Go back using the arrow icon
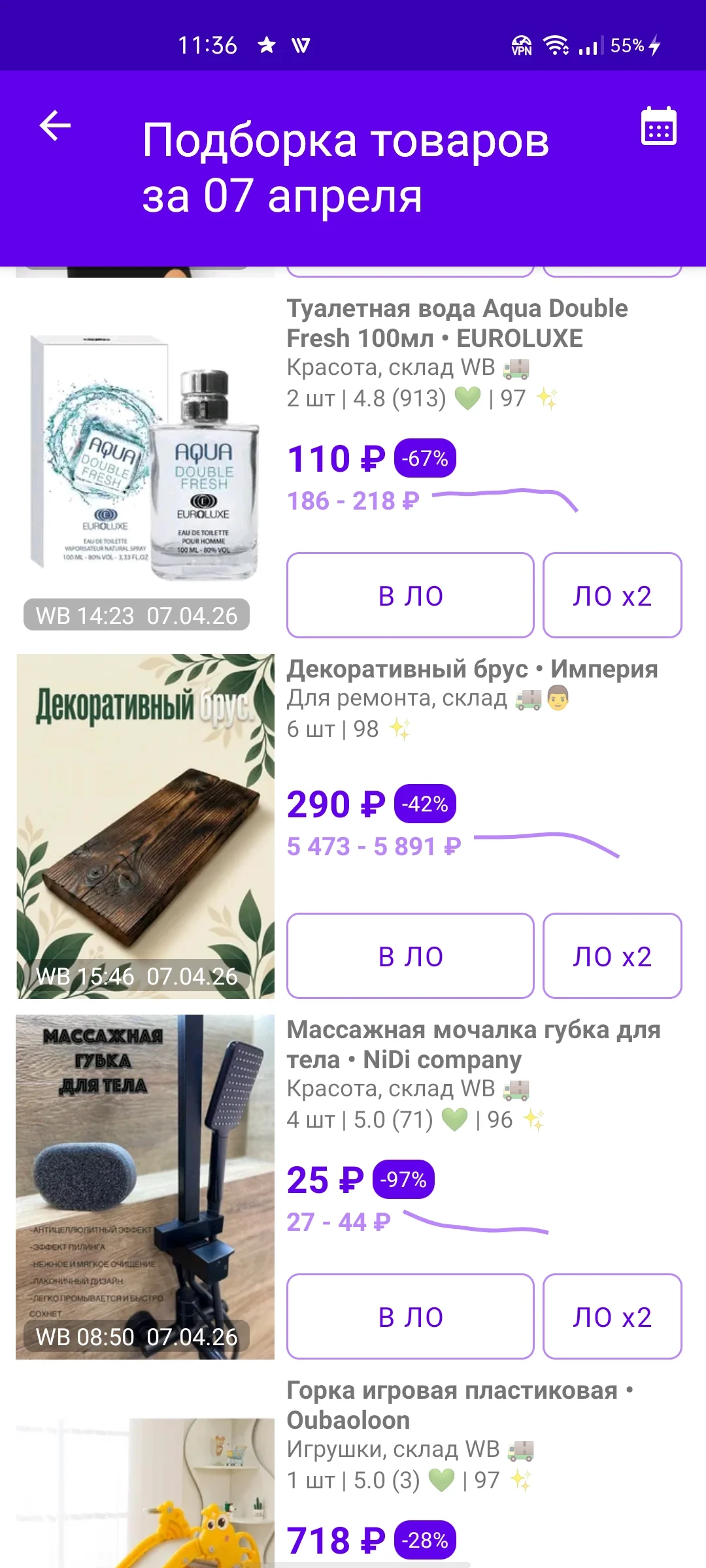 coord(55,125)
